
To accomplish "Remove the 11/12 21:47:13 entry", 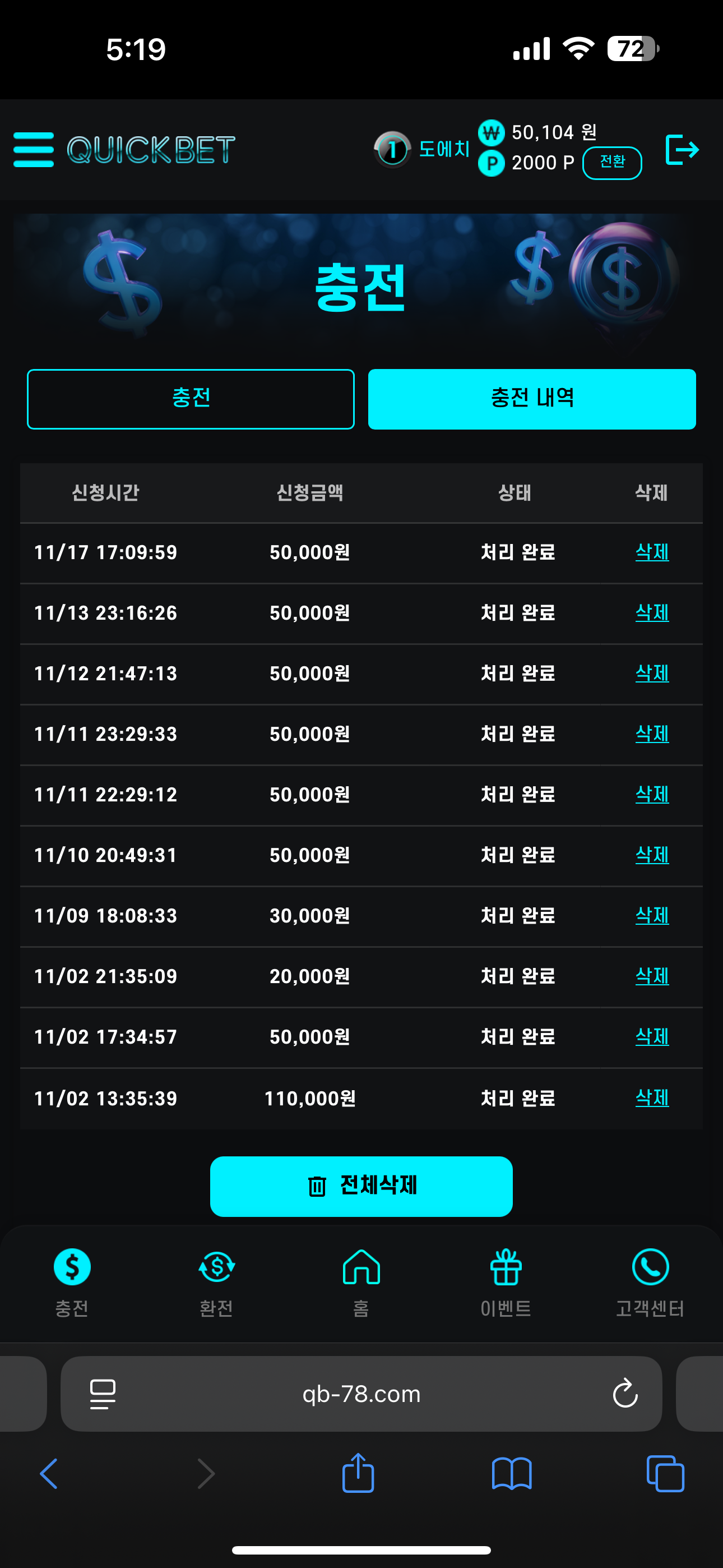I will tap(652, 673).
